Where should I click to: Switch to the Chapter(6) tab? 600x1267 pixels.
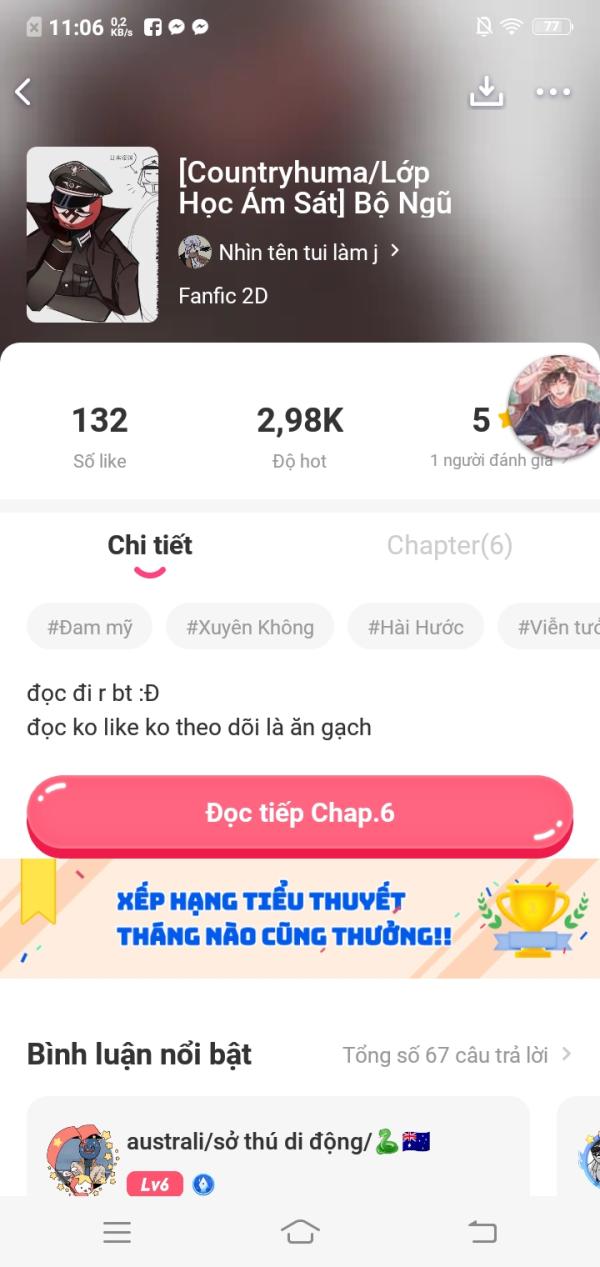(x=449, y=545)
